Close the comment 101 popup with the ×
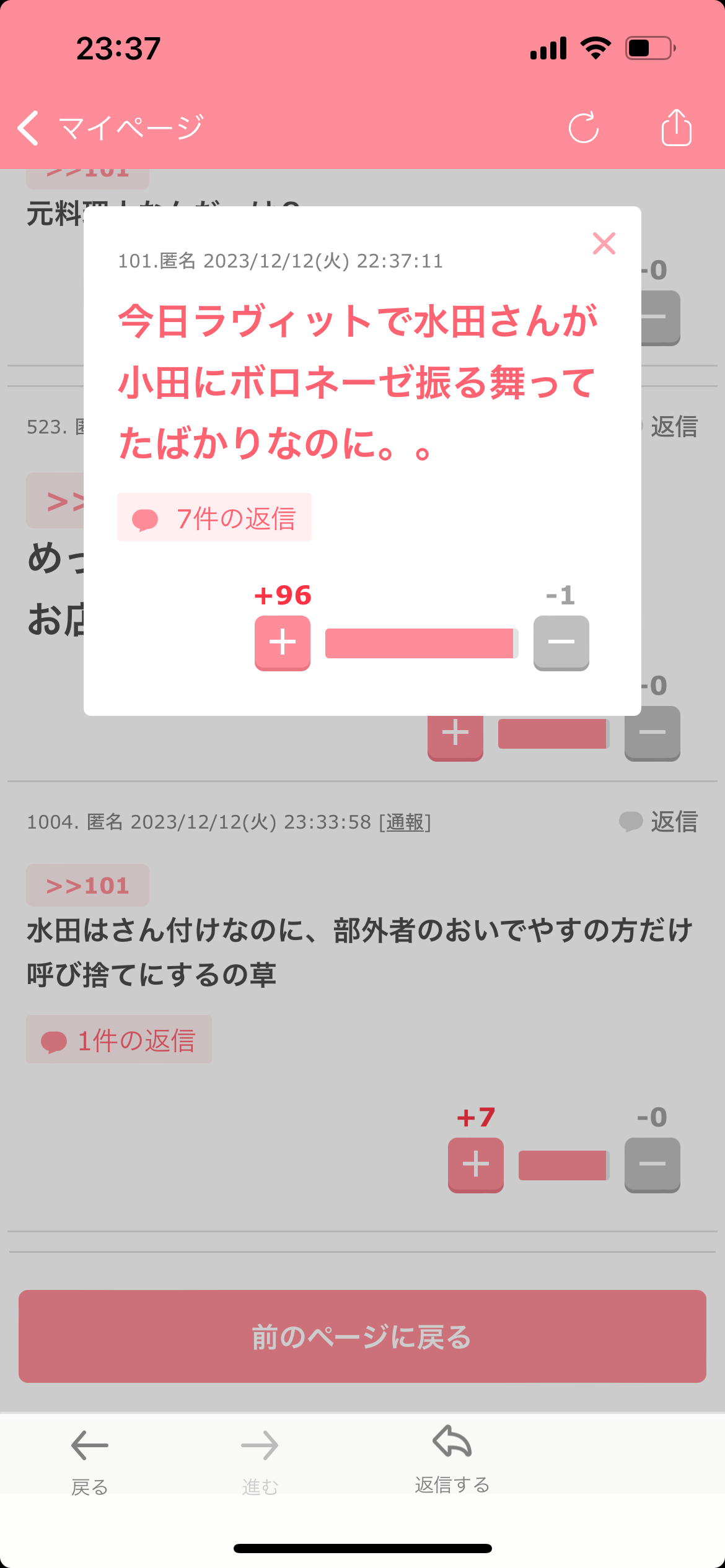 pyautogui.click(x=604, y=243)
